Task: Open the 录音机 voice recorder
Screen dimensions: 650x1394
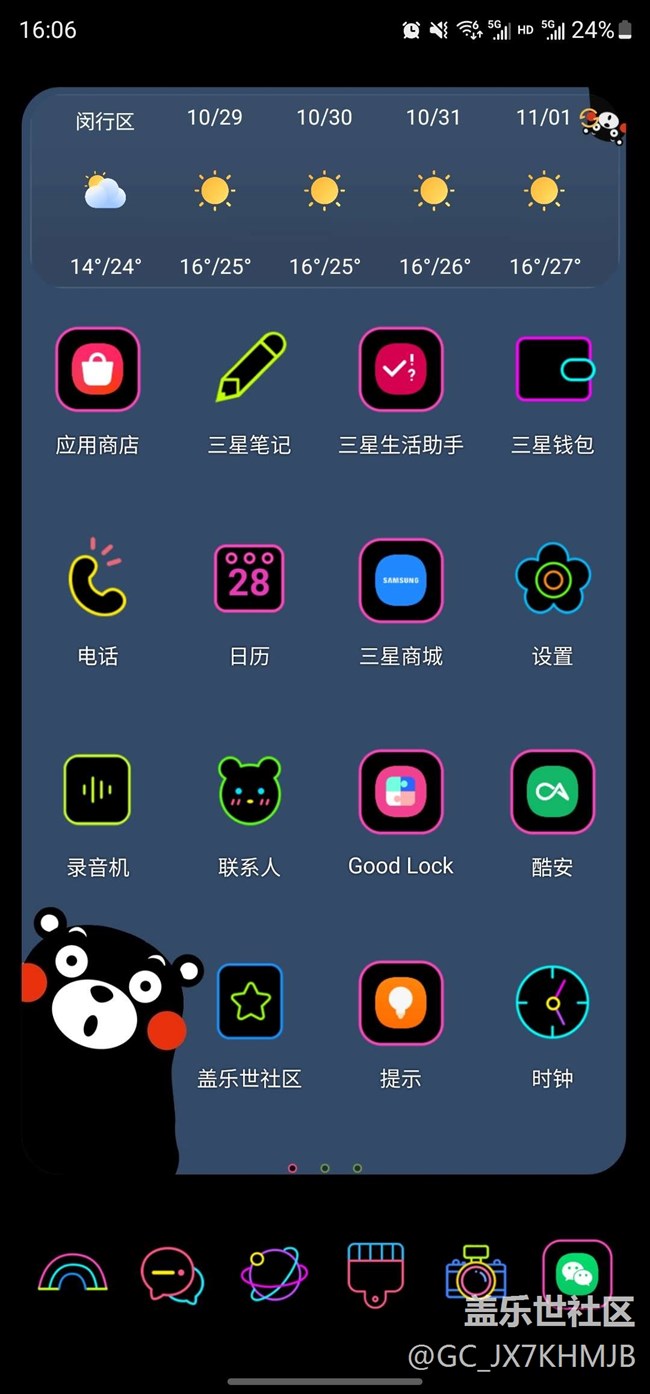Action: pyautogui.click(x=97, y=790)
